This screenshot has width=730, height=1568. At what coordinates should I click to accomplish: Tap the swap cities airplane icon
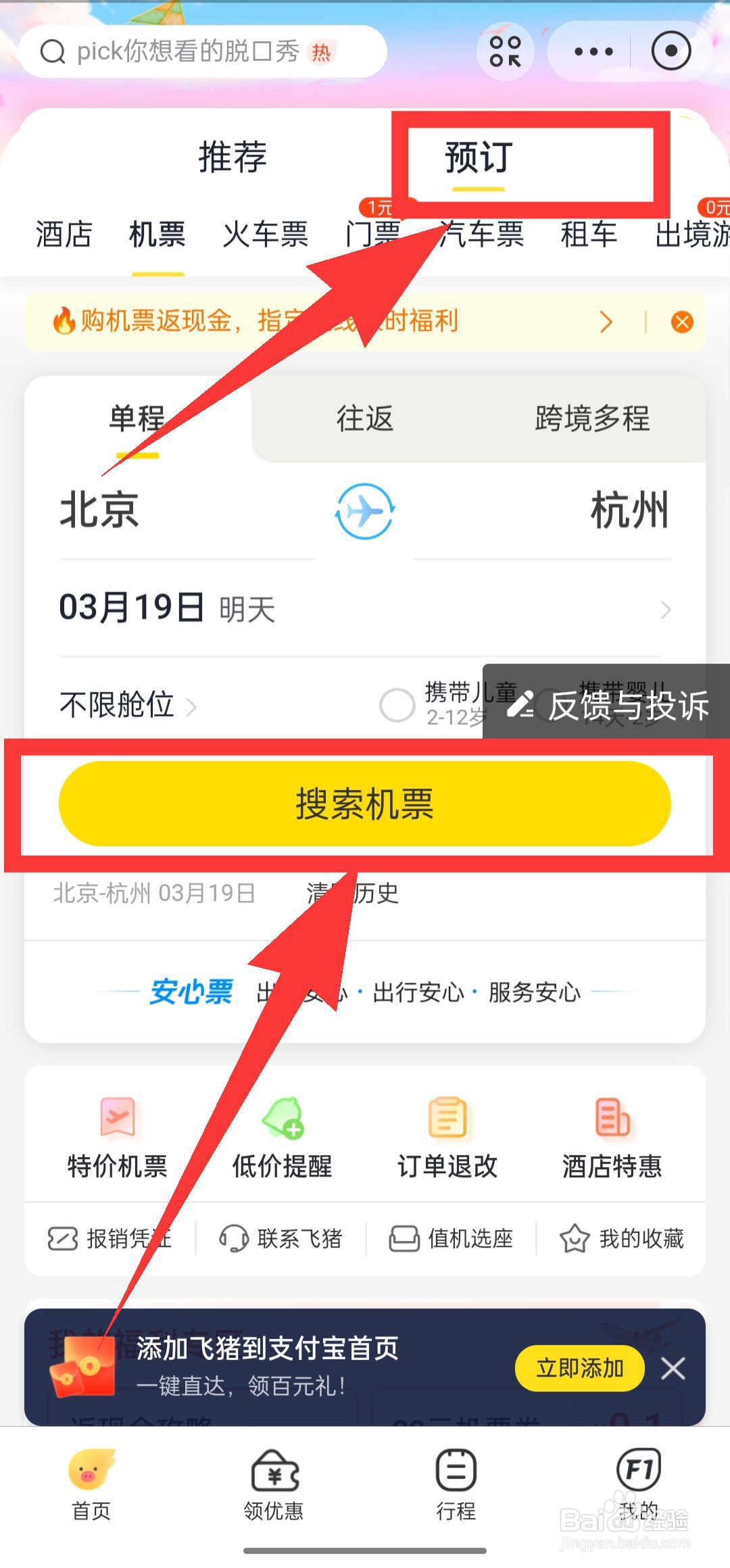point(364,512)
